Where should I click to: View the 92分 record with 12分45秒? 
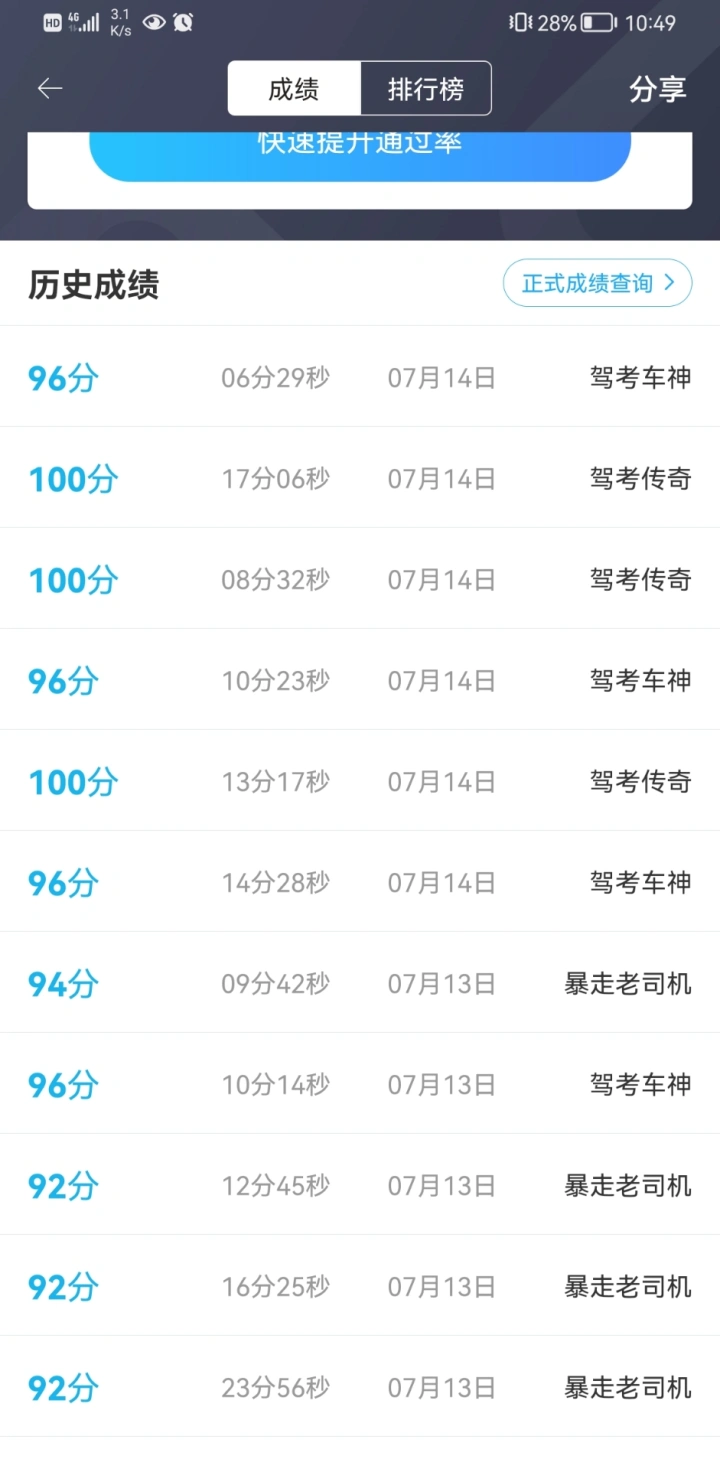coord(360,1185)
